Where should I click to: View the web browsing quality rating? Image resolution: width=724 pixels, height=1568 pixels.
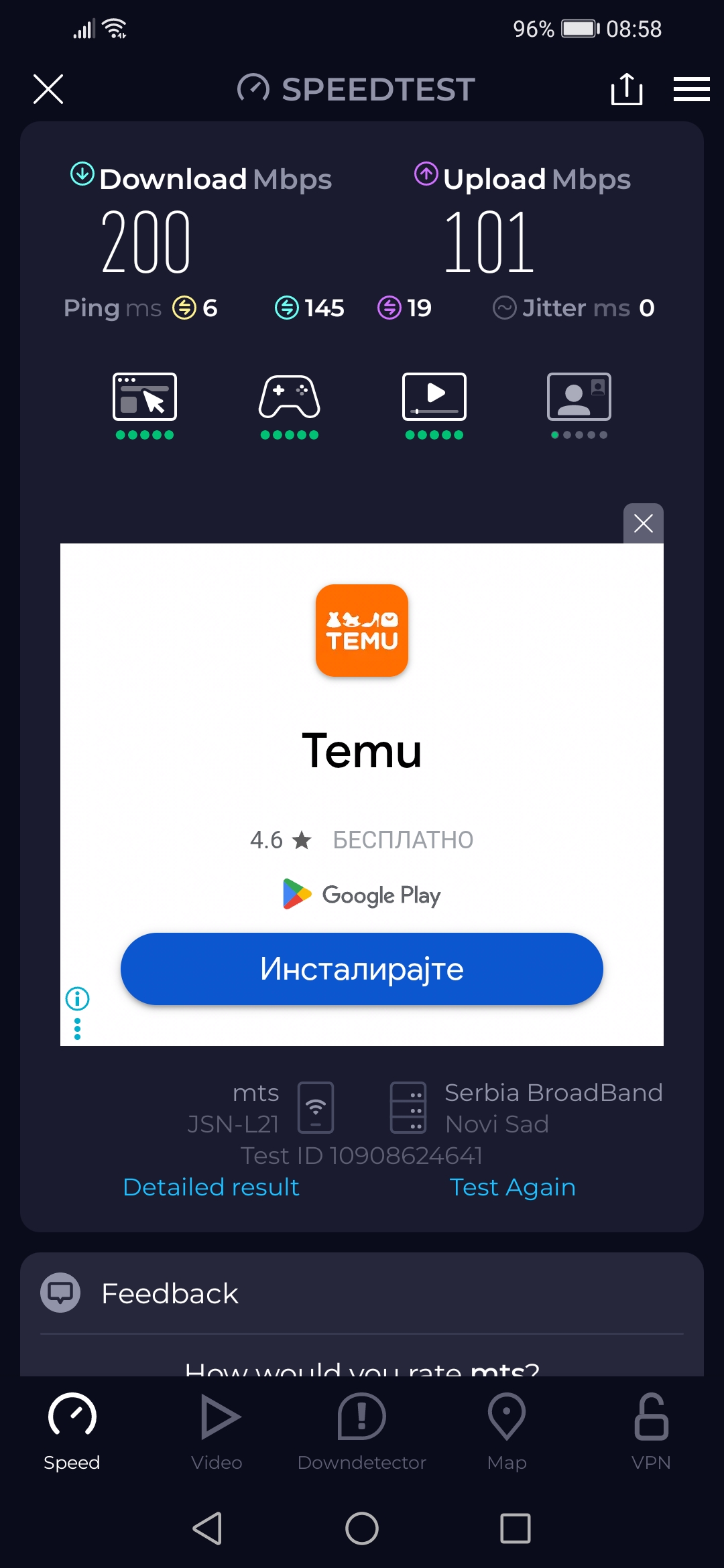pyautogui.click(x=145, y=405)
